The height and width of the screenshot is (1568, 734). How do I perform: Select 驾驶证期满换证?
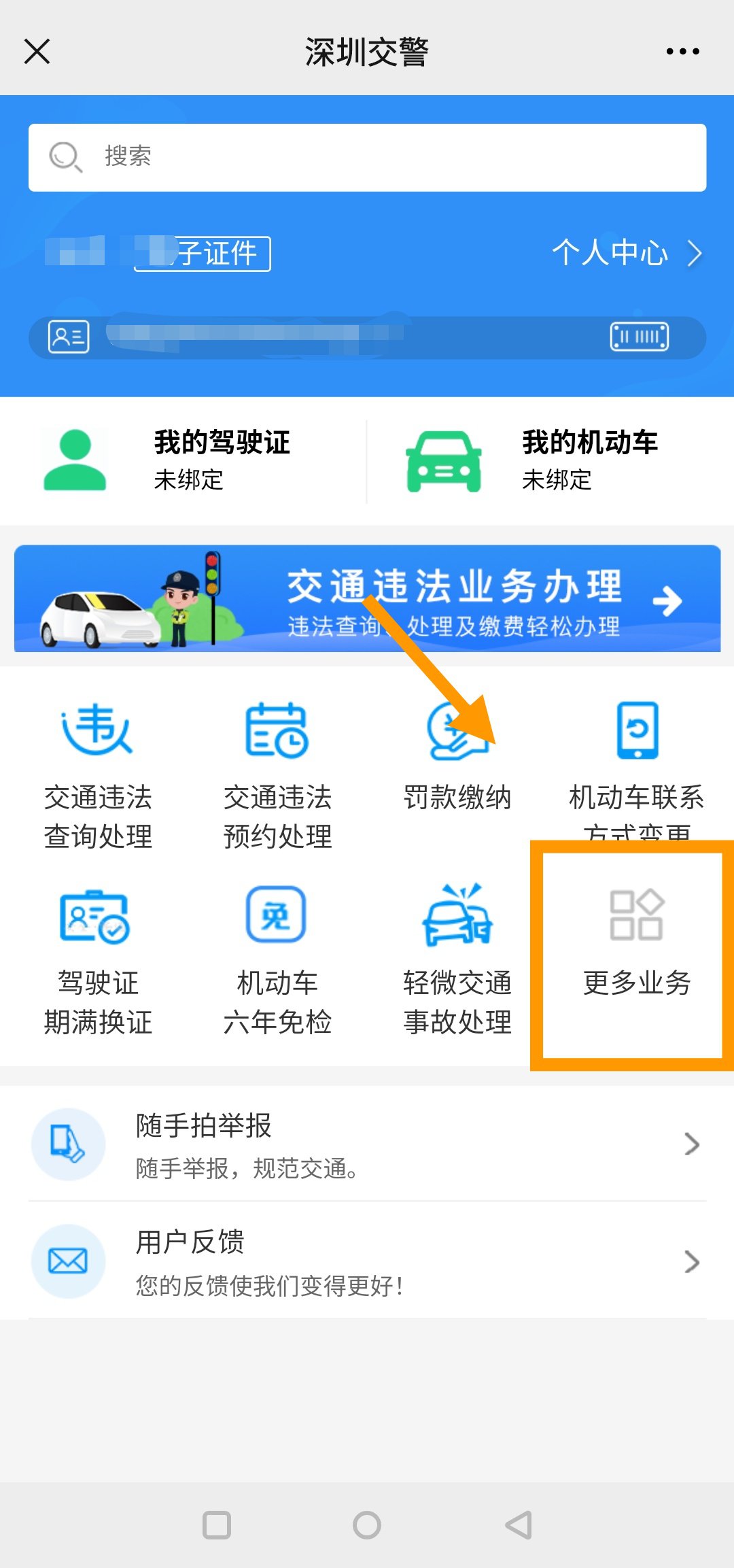[x=98, y=959]
